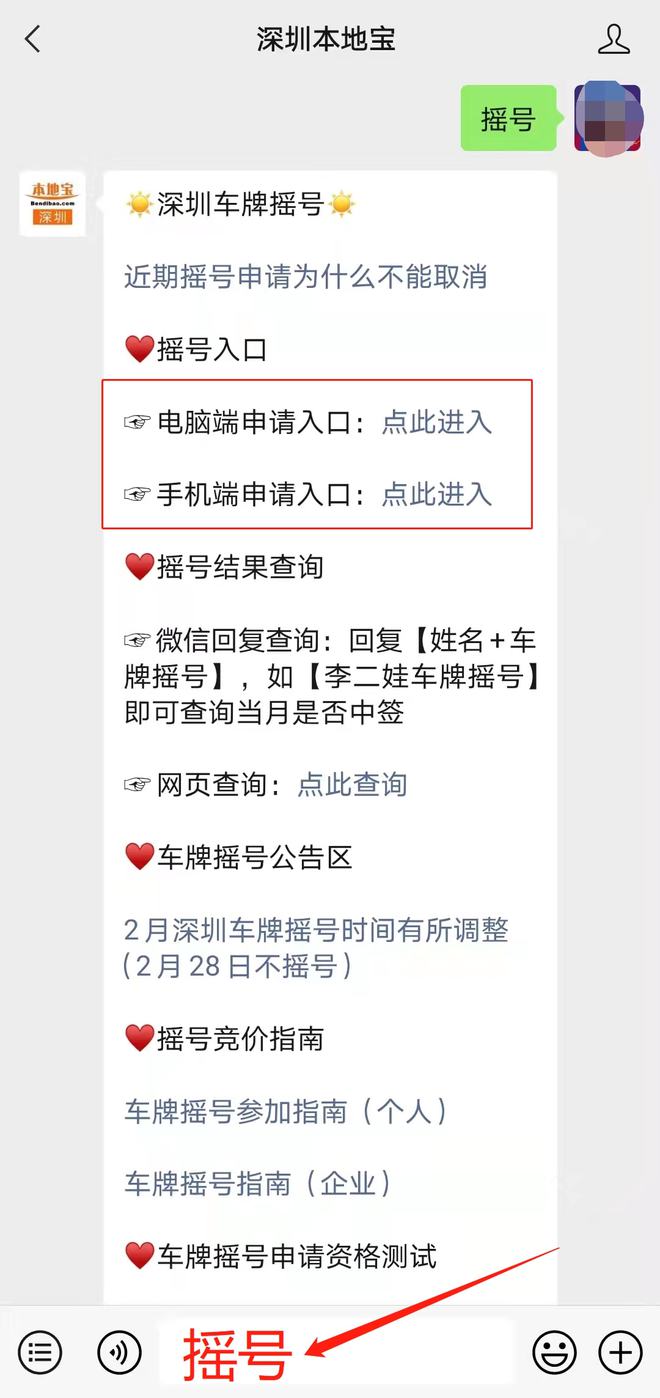
Task: Open the account profile icon
Action: (x=613, y=40)
